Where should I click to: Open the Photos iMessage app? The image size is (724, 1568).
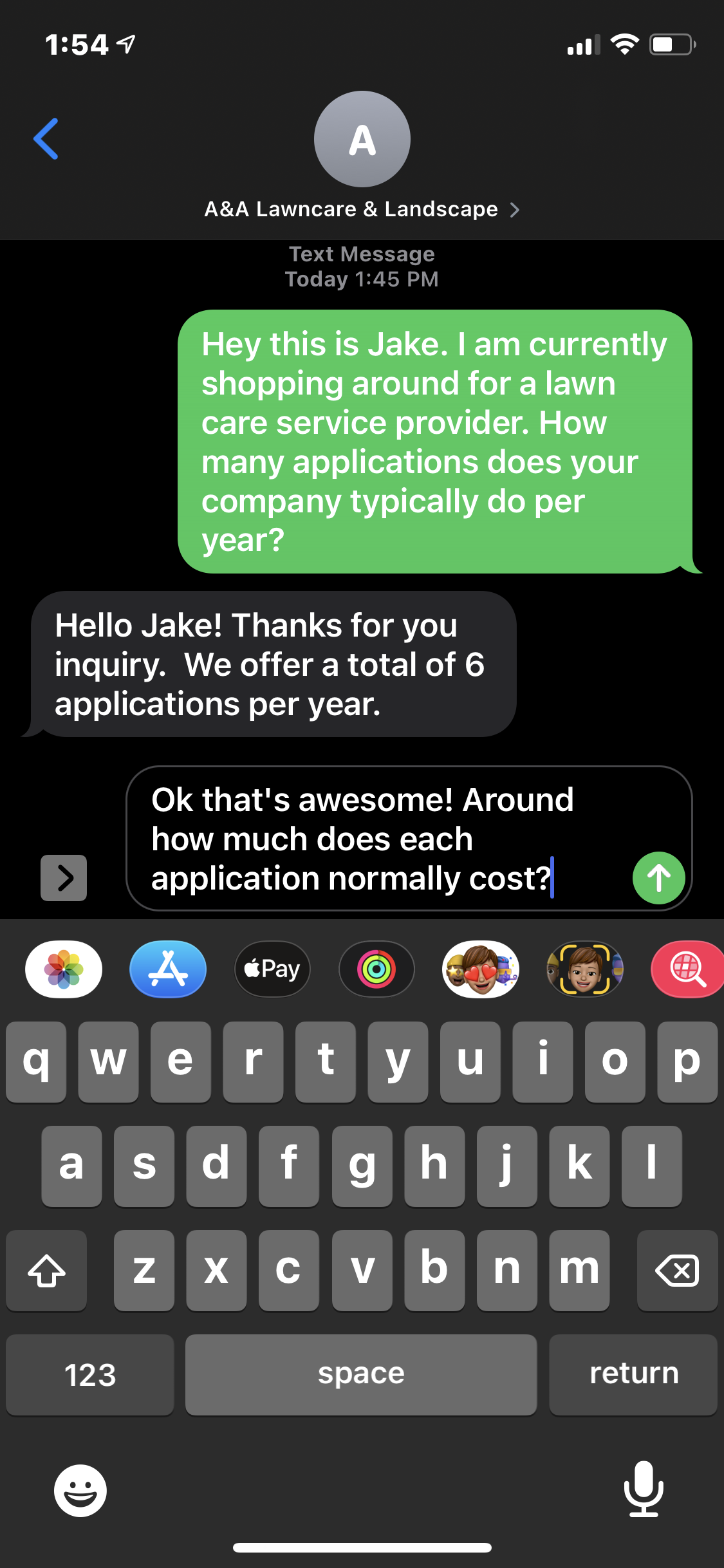64,969
